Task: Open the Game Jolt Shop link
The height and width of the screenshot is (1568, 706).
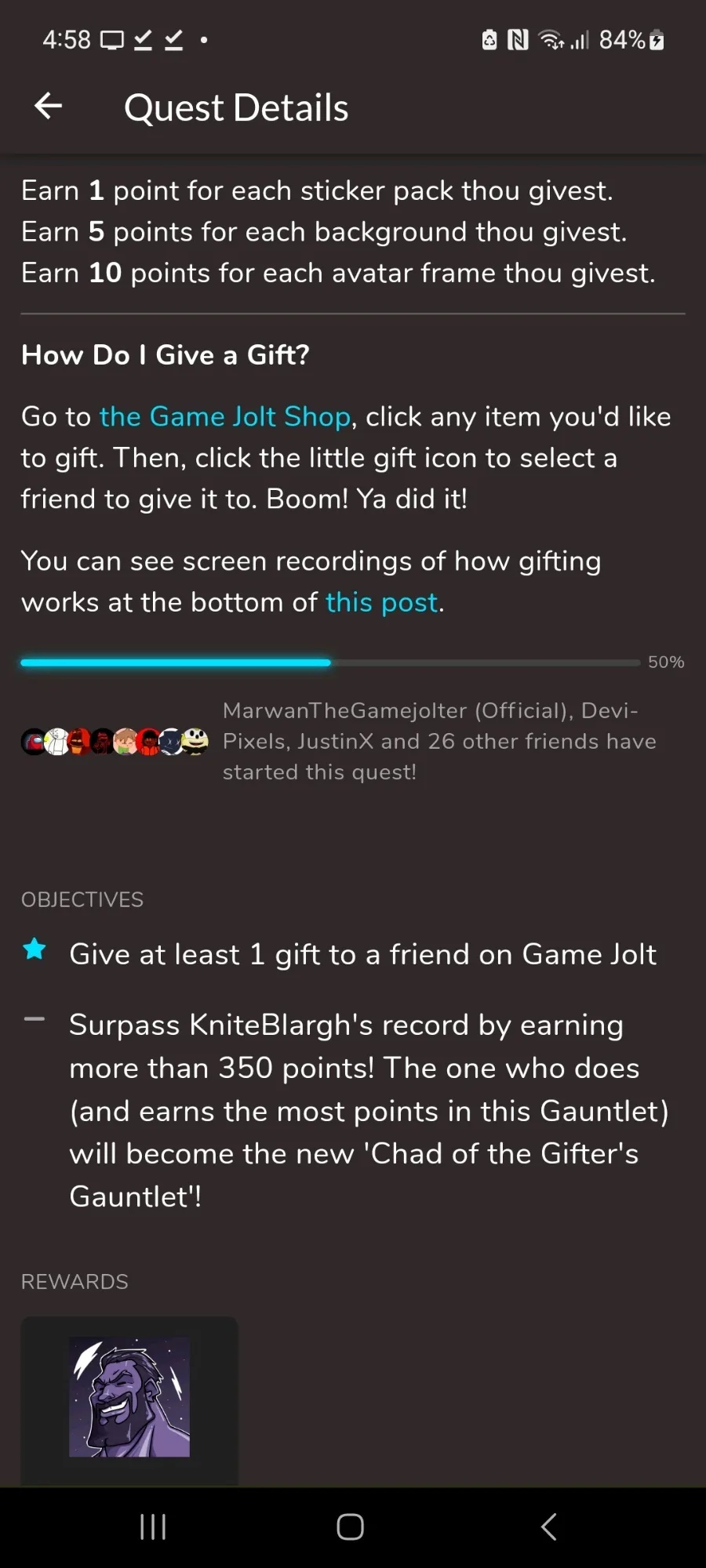Action: [x=224, y=416]
